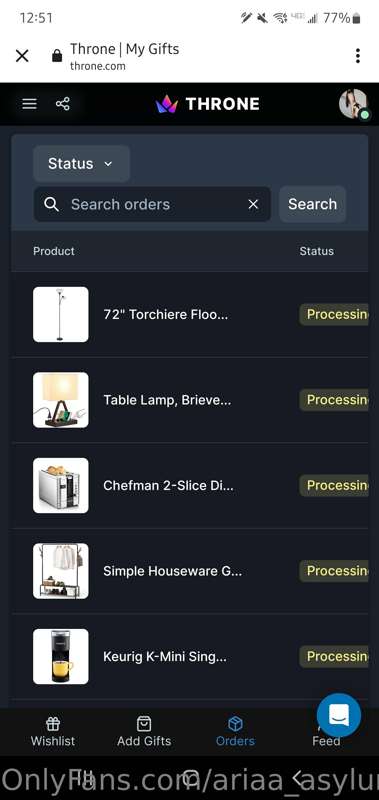The image size is (379, 800).
Task: Open the Simple Houseware garment rack order
Action: (x=190, y=571)
